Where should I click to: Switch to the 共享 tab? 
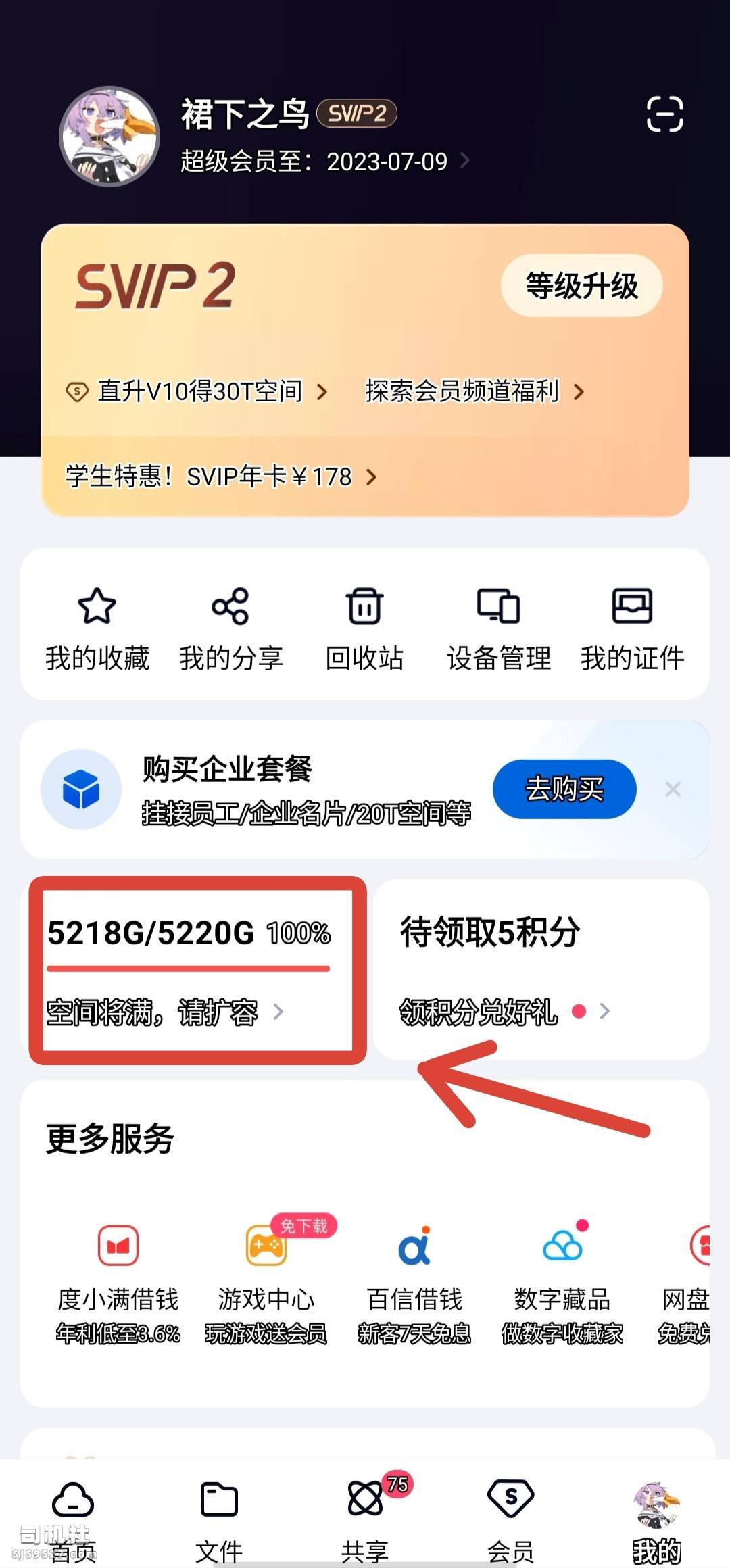[365, 1517]
